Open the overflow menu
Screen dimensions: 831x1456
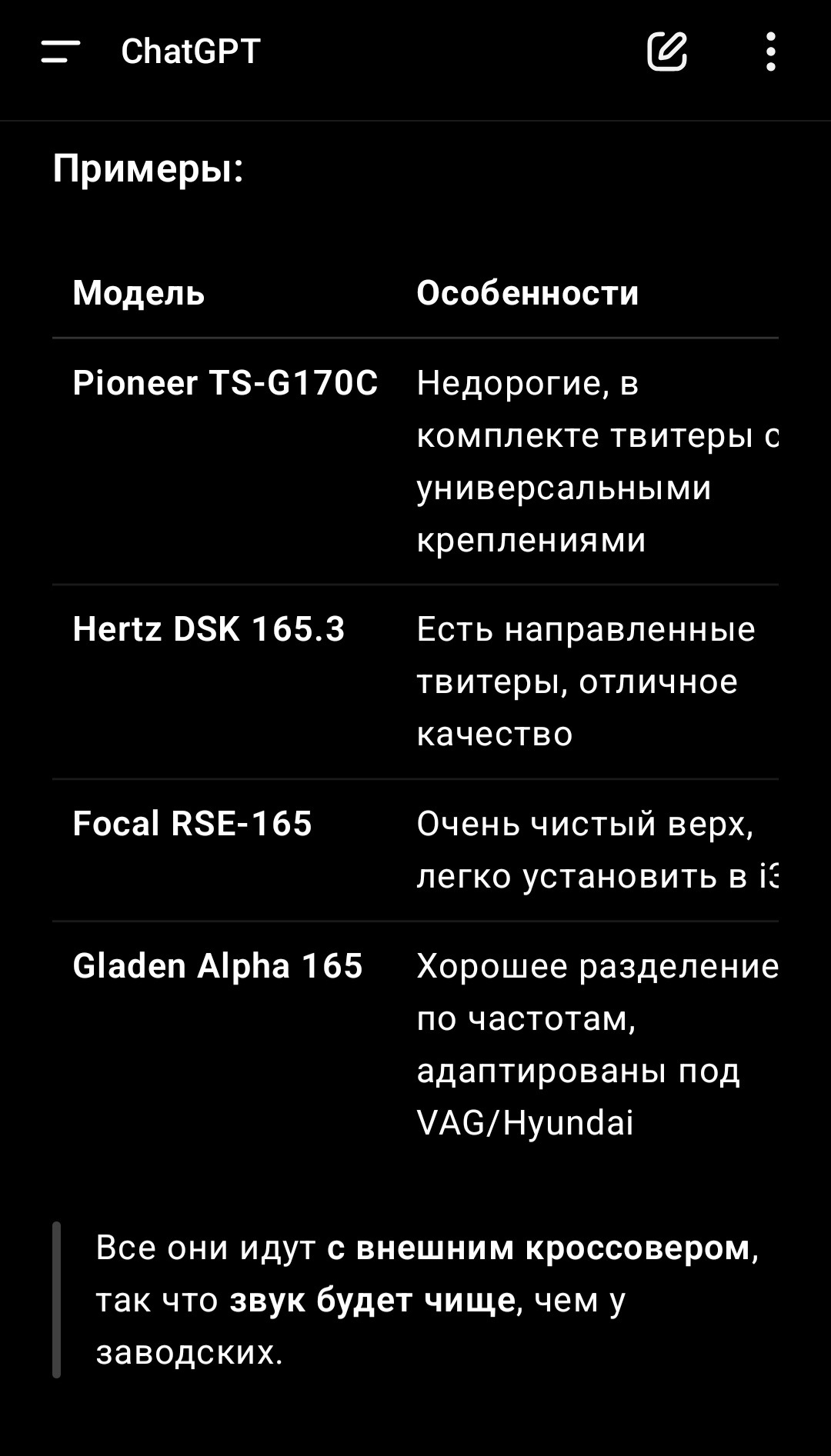(770, 52)
